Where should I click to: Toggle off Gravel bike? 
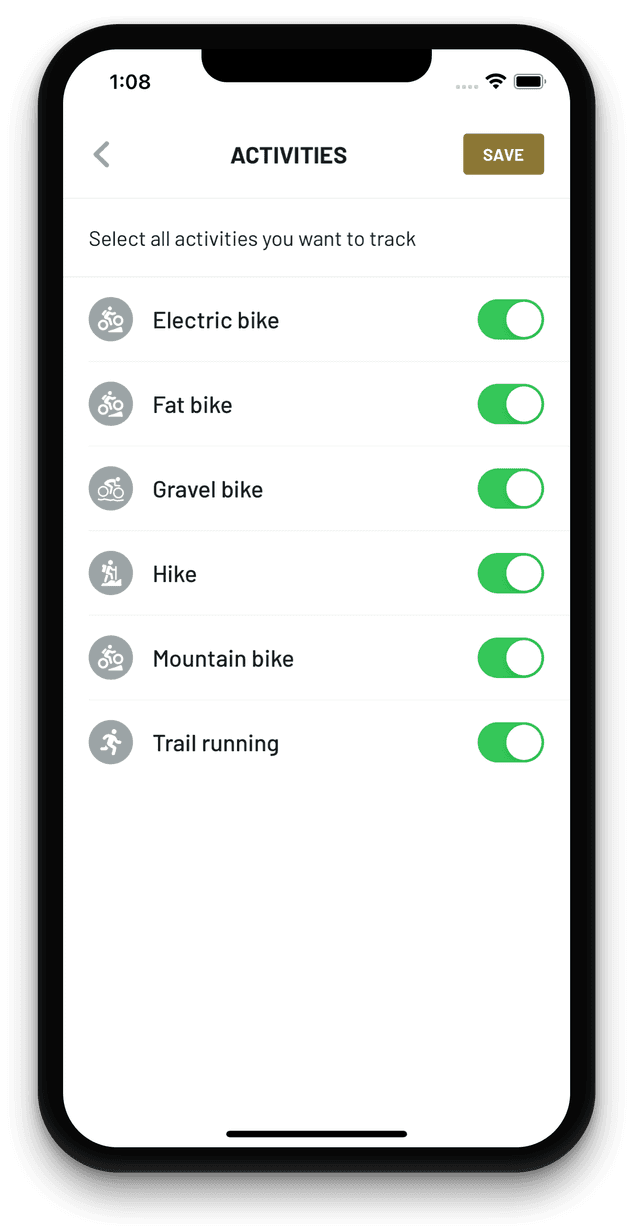click(x=510, y=489)
